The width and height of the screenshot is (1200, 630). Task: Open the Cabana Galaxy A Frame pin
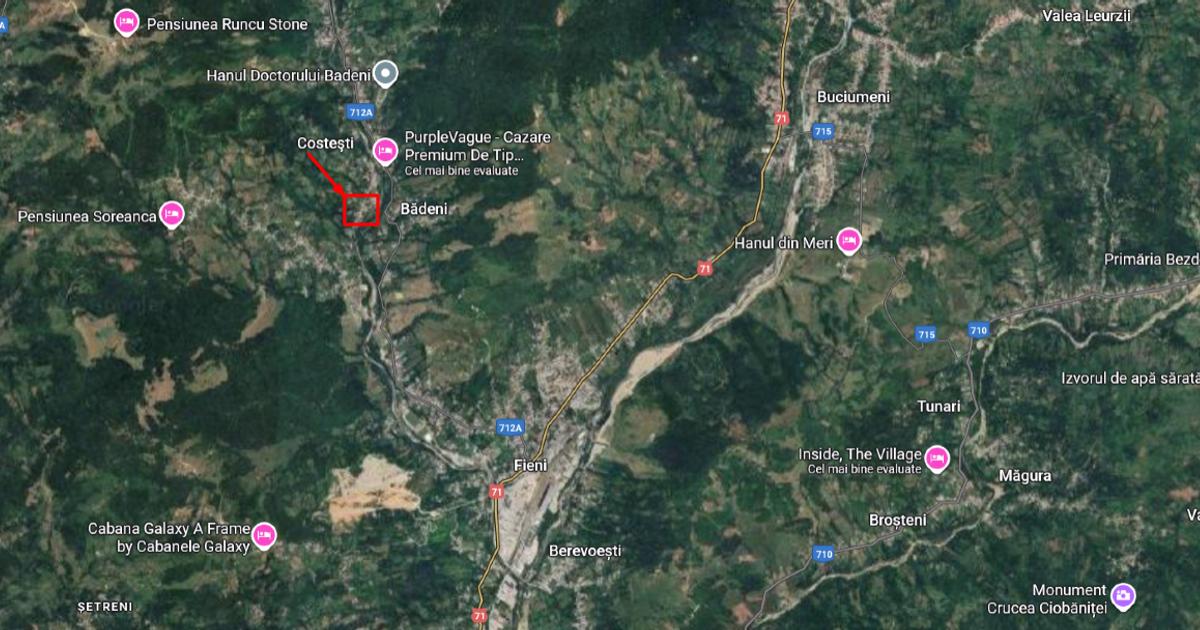264,535
